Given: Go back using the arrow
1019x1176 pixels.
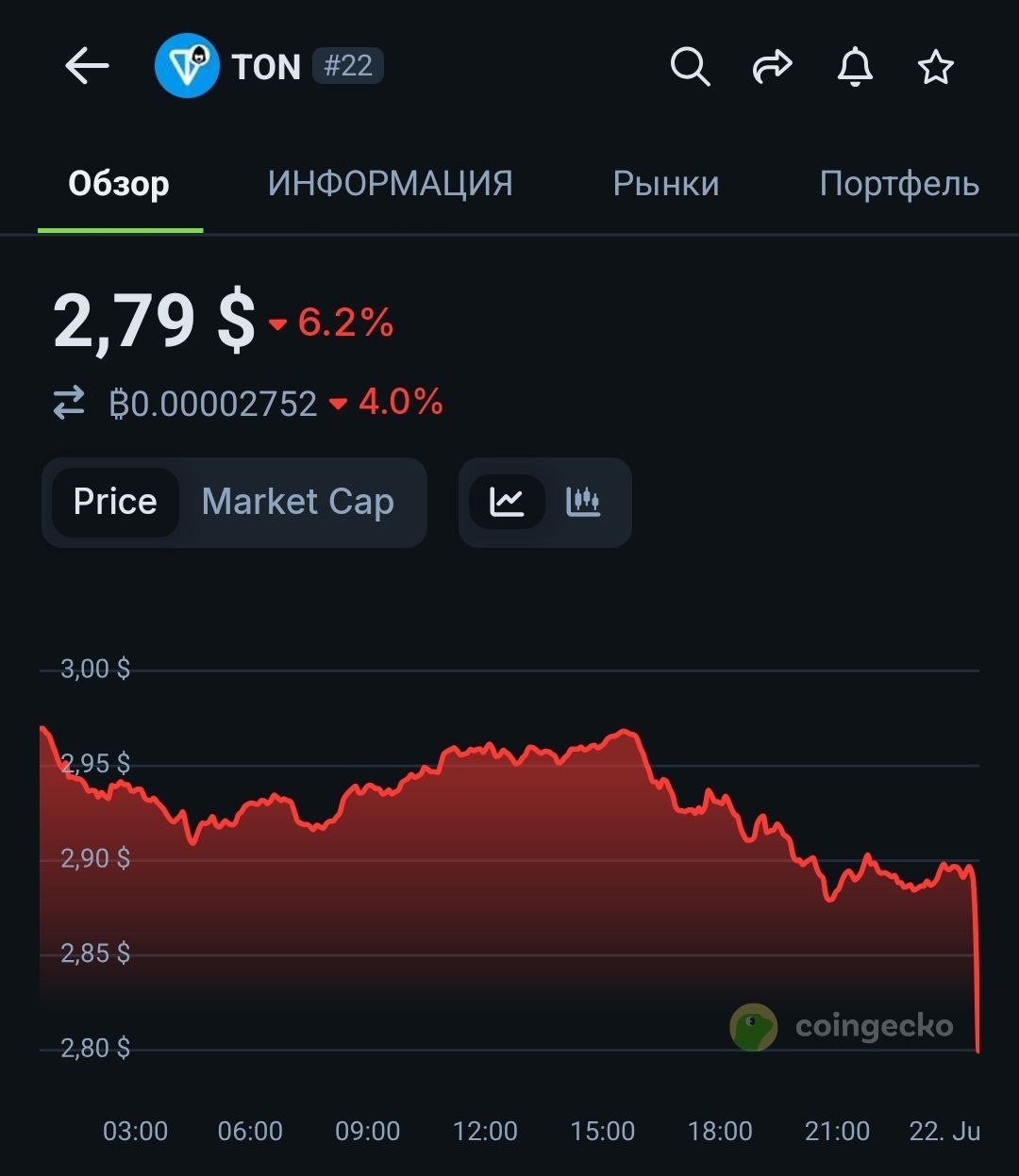Looking at the screenshot, I should tap(87, 67).
